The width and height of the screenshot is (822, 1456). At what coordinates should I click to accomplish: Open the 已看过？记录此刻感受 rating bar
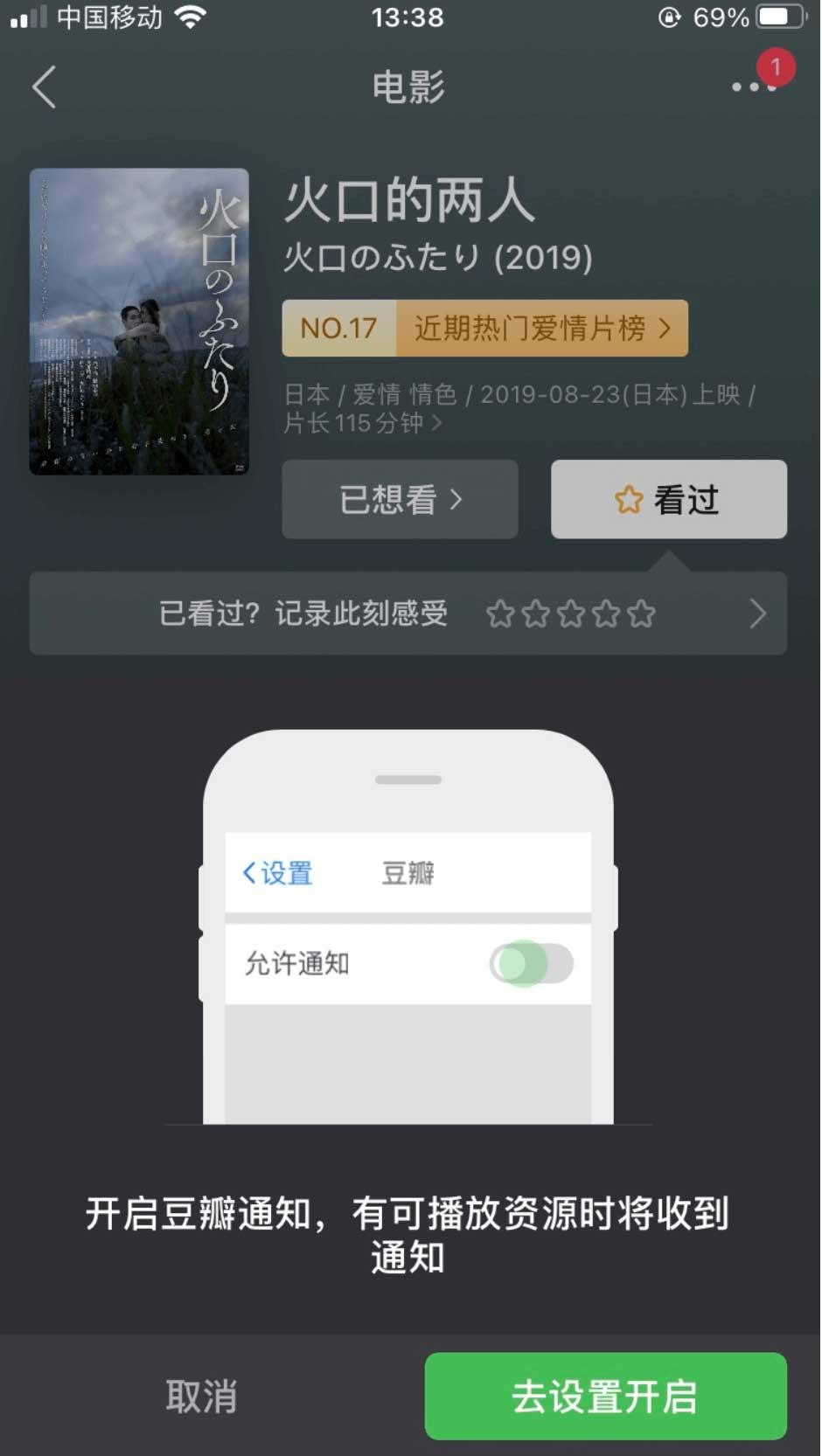(408, 614)
